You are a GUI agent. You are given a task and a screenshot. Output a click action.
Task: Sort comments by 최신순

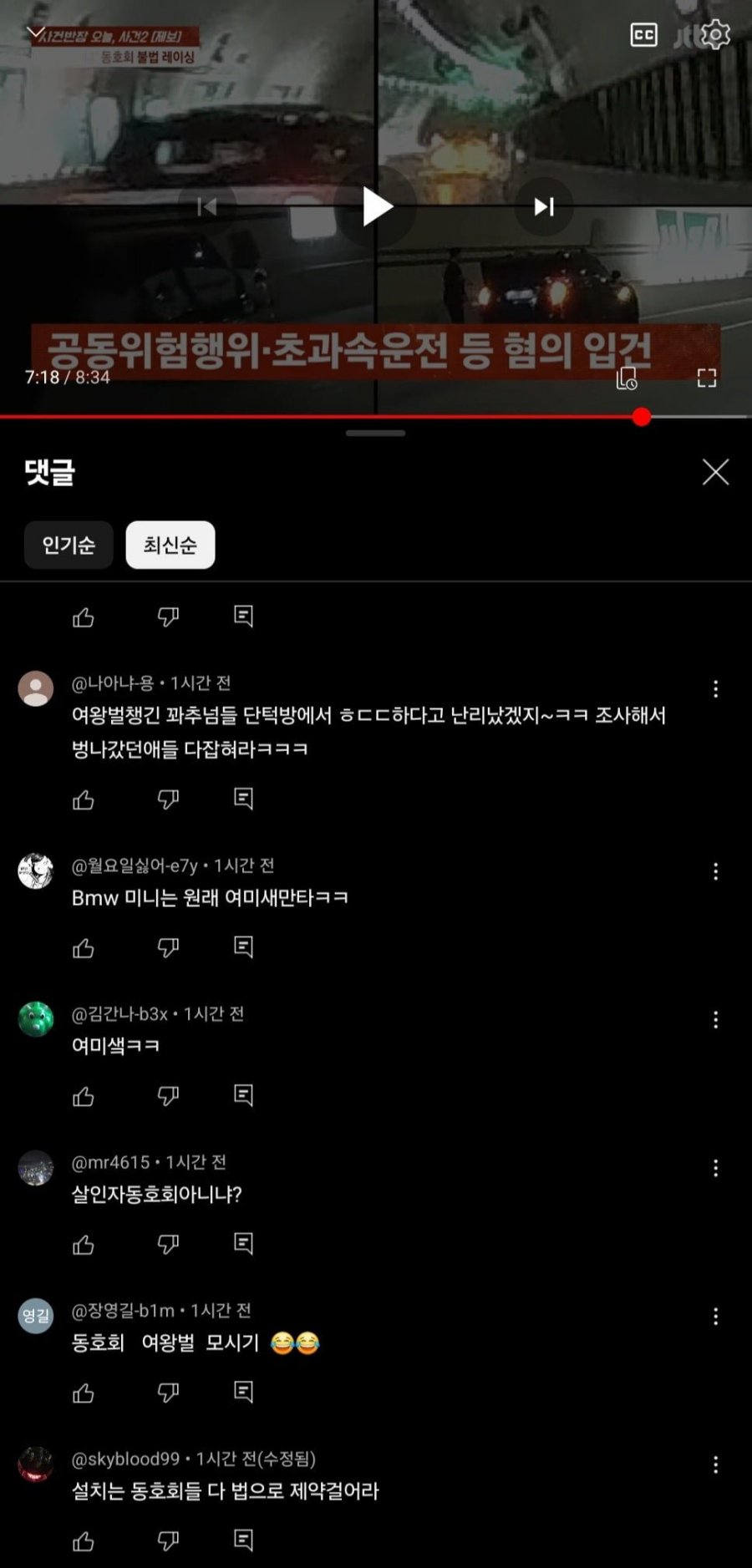pos(170,546)
